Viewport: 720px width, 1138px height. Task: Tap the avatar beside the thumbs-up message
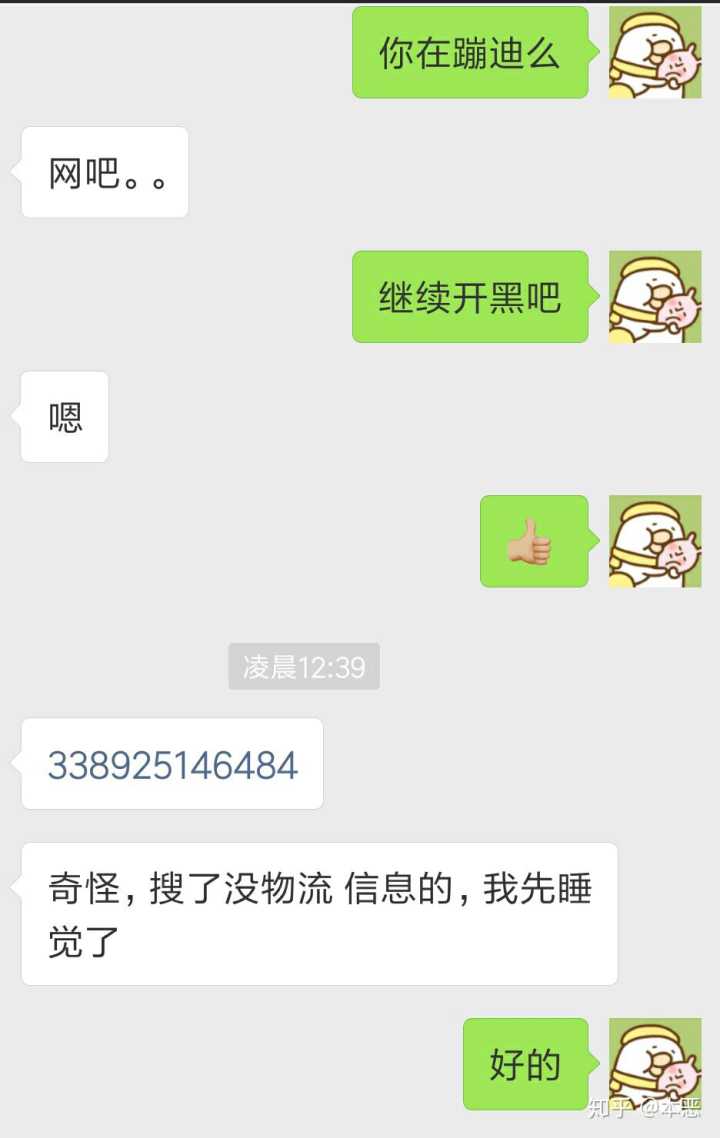pyautogui.click(x=655, y=541)
